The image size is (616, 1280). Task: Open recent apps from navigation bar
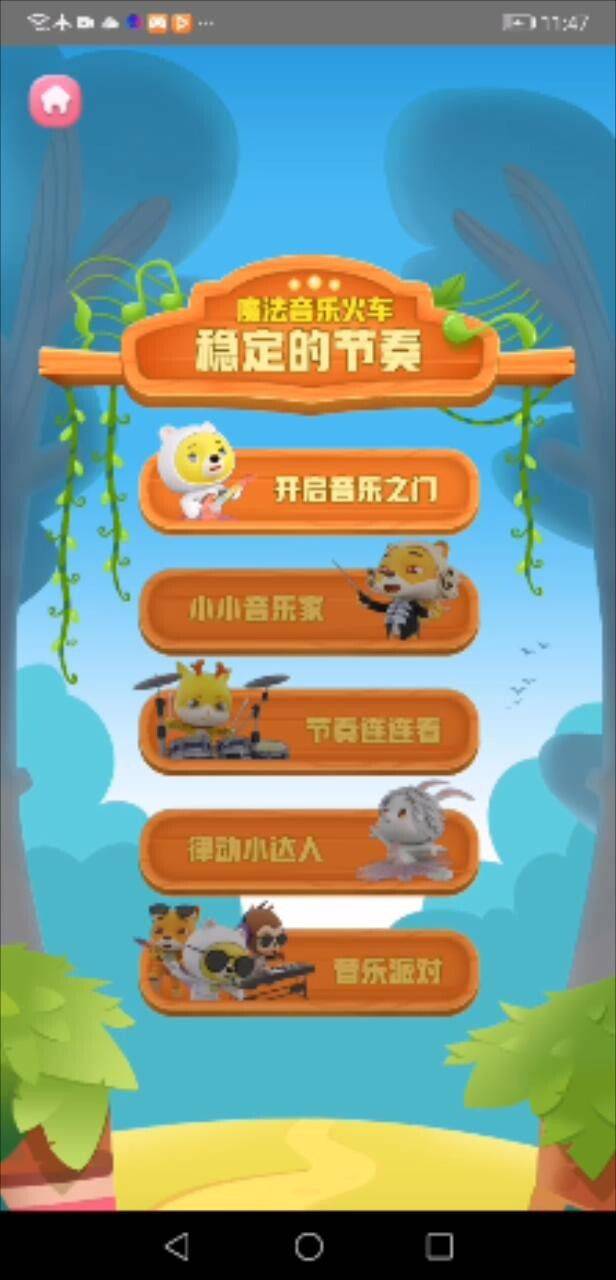pyautogui.click(x=439, y=1246)
